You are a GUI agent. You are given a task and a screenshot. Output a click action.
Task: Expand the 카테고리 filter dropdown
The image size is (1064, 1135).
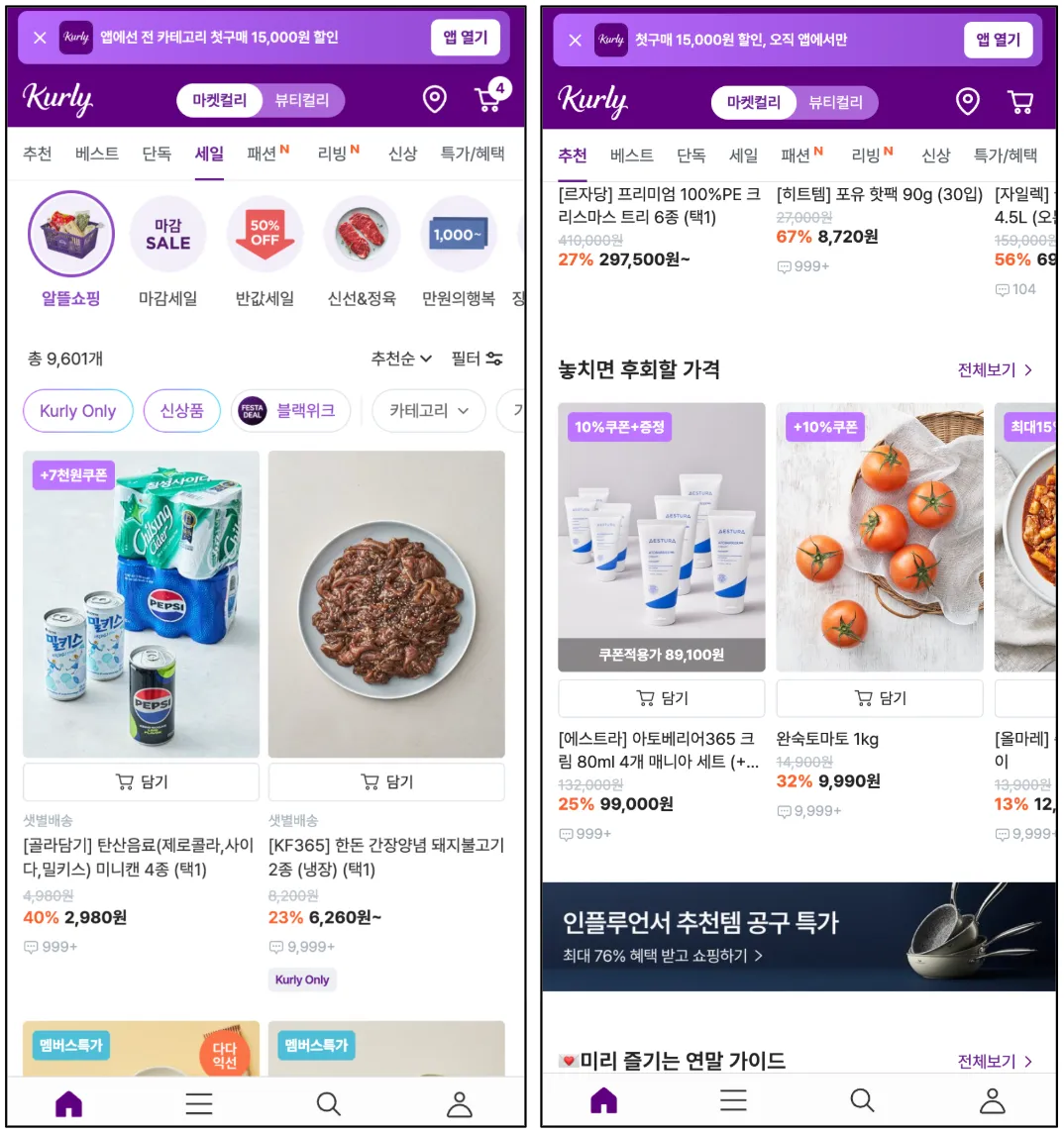pyautogui.click(x=428, y=410)
